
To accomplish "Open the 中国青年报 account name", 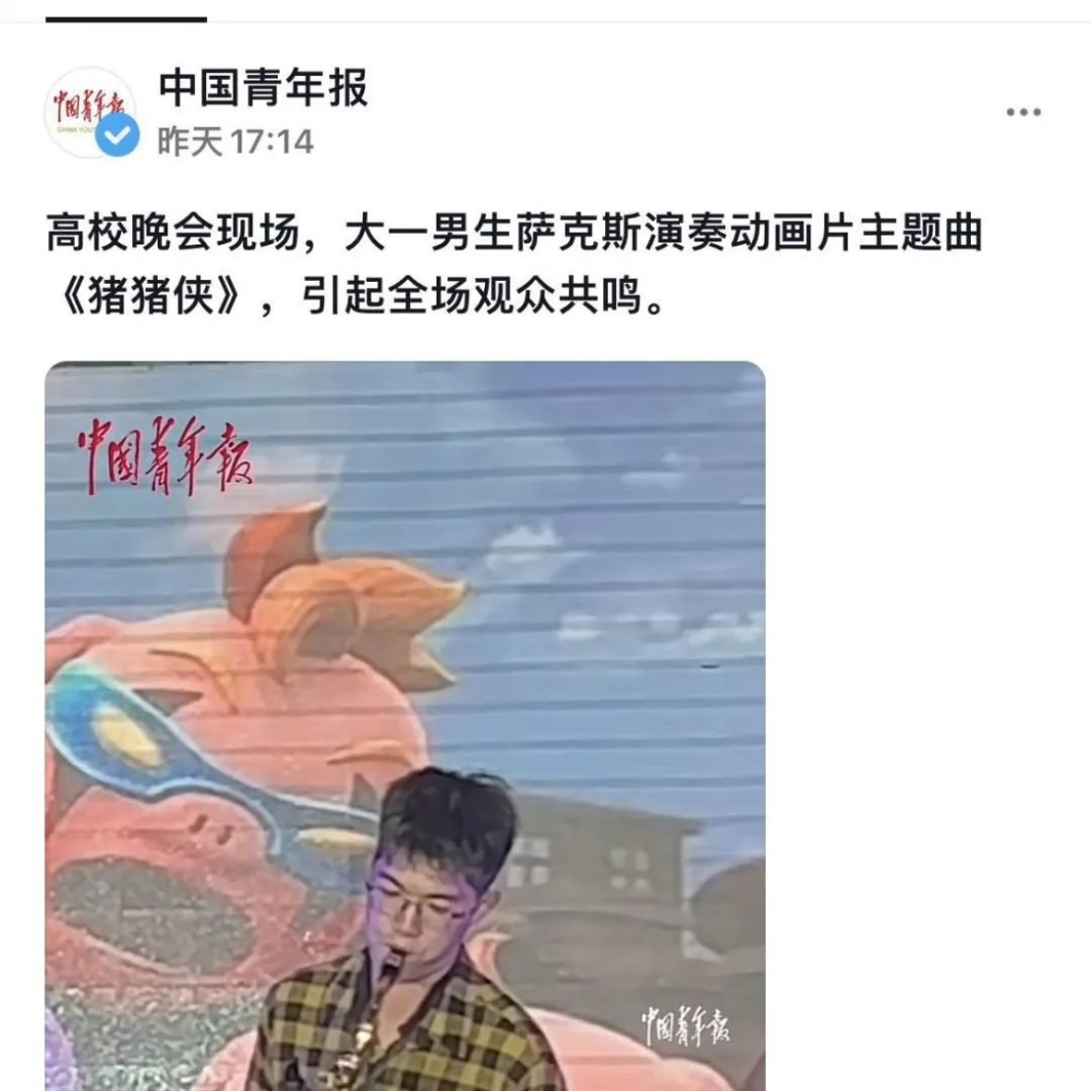I will [263, 89].
